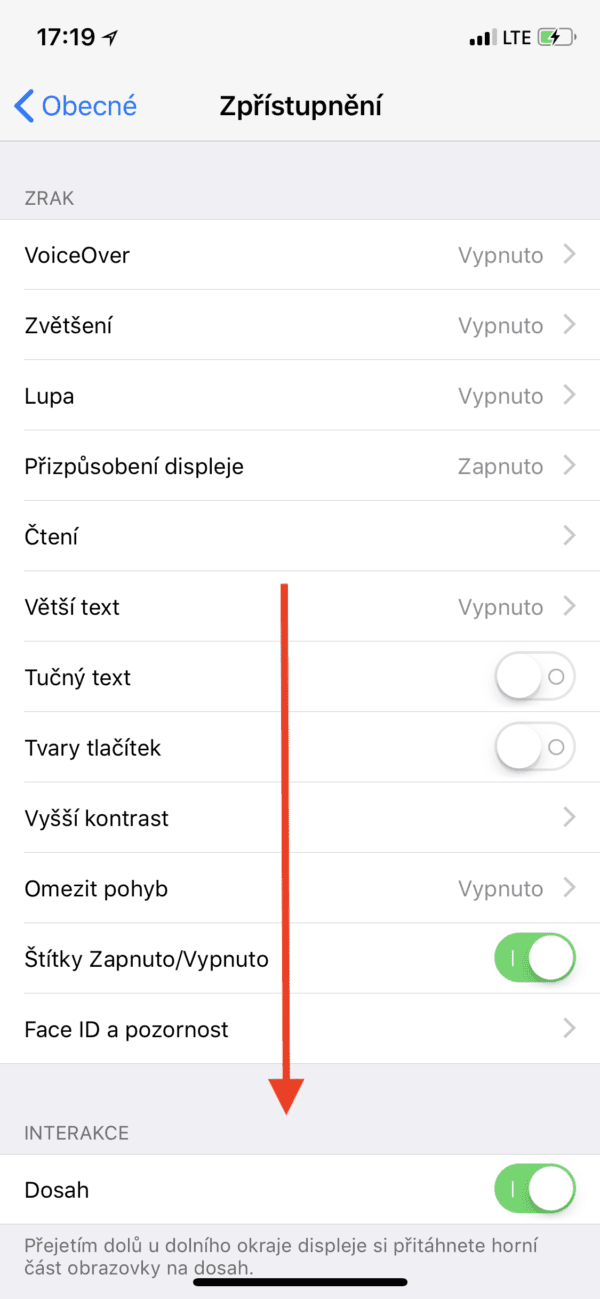The image size is (600, 1299).
Task: Open Přizpůsobení displeje
Action: pyautogui.click(x=300, y=466)
